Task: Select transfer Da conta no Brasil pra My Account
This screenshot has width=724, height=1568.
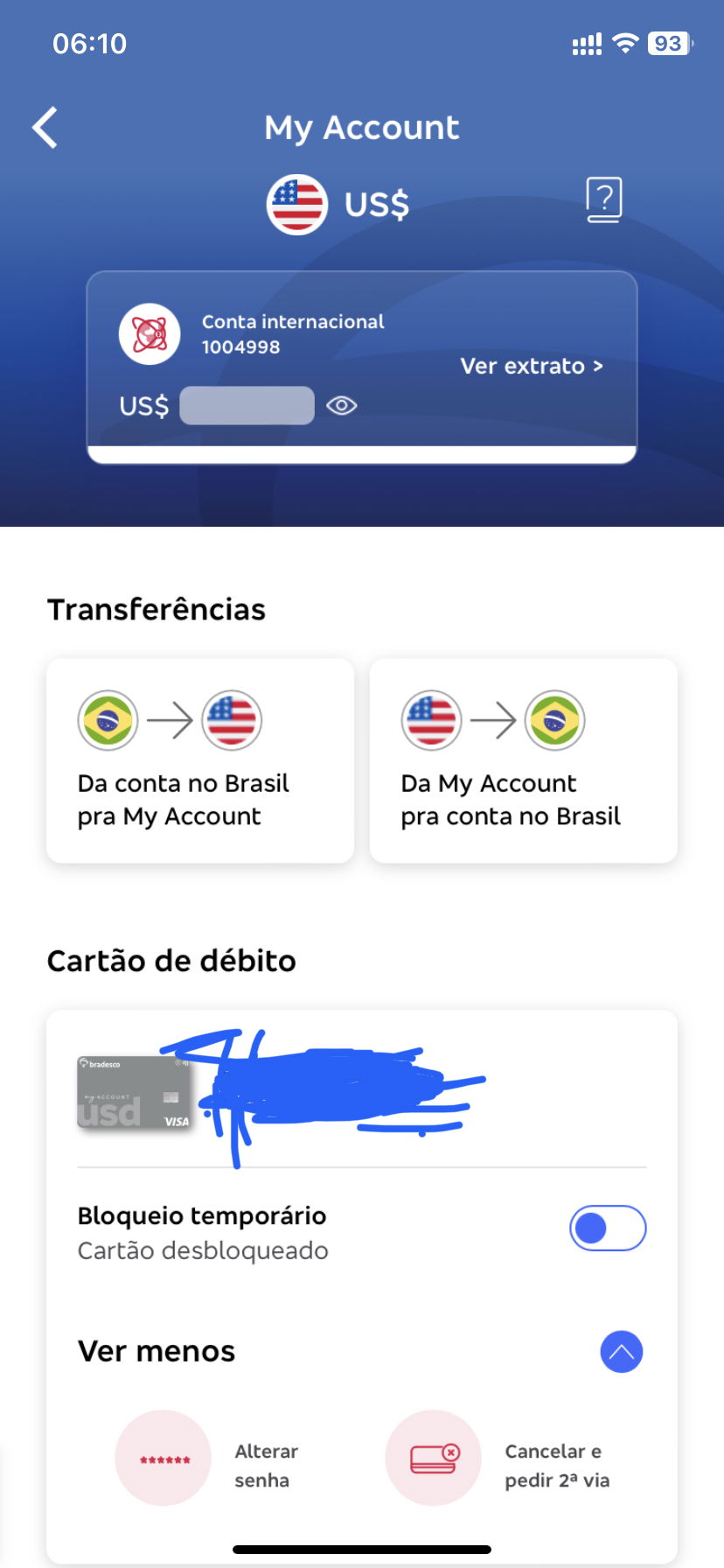Action: [200, 760]
